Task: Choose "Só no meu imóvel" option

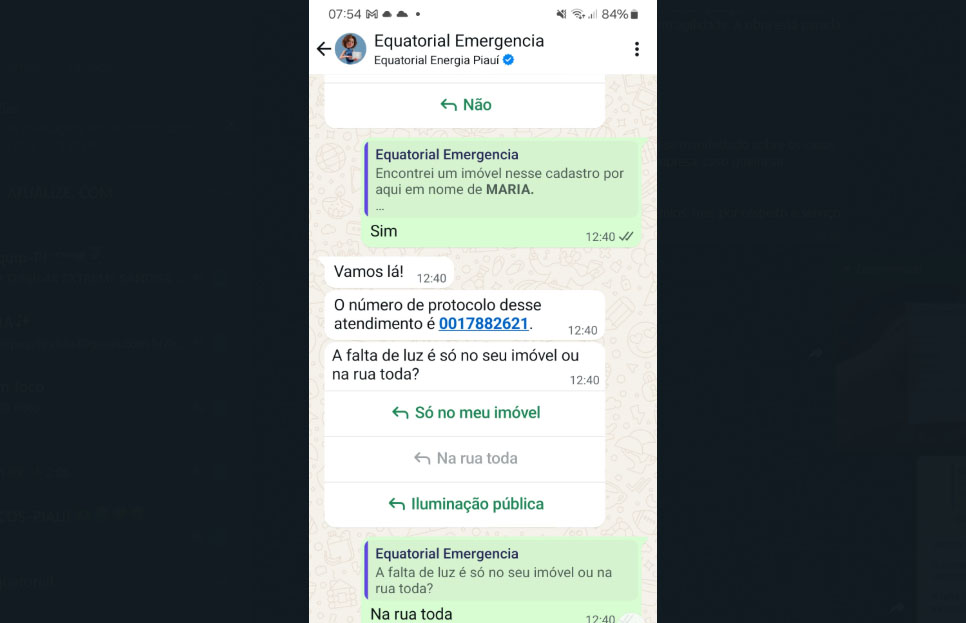Action: tap(465, 413)
